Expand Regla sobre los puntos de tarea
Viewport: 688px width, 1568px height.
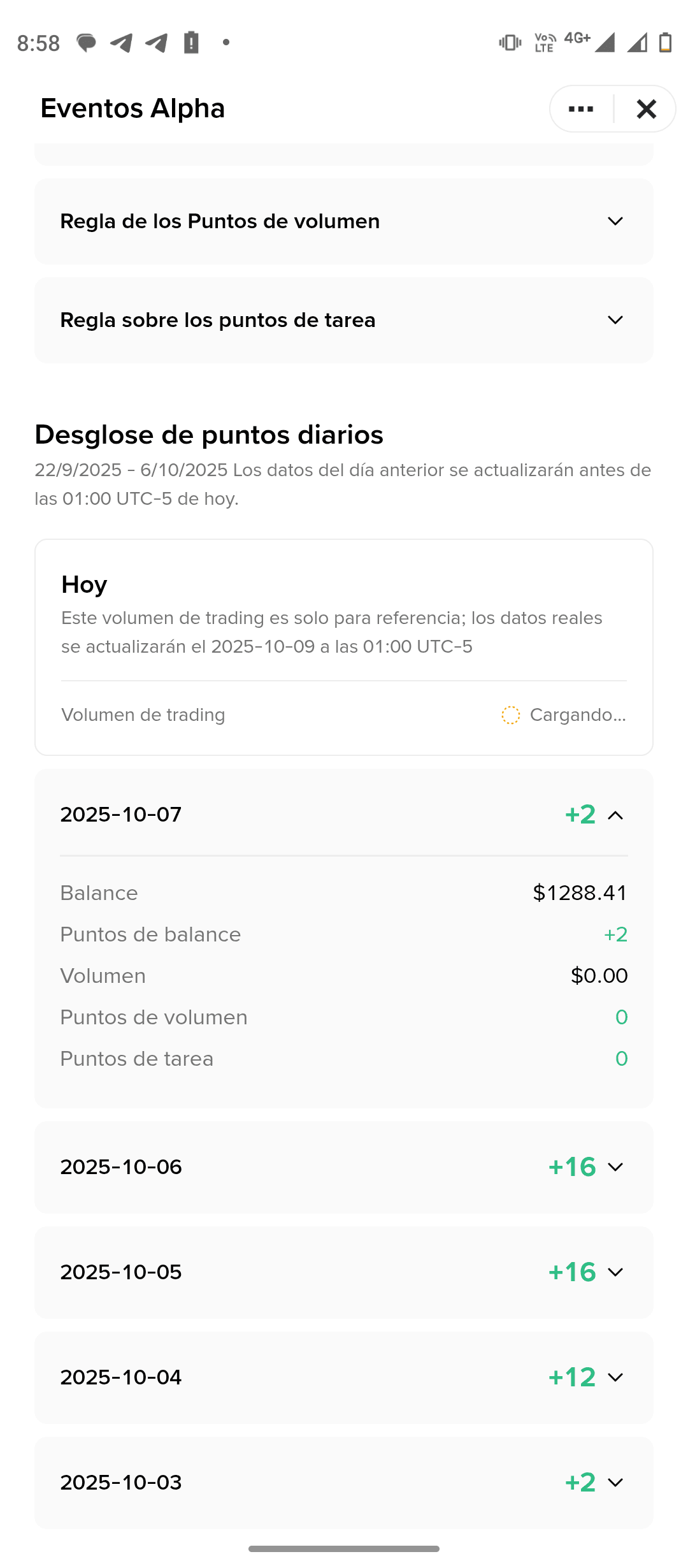[344, 320]
